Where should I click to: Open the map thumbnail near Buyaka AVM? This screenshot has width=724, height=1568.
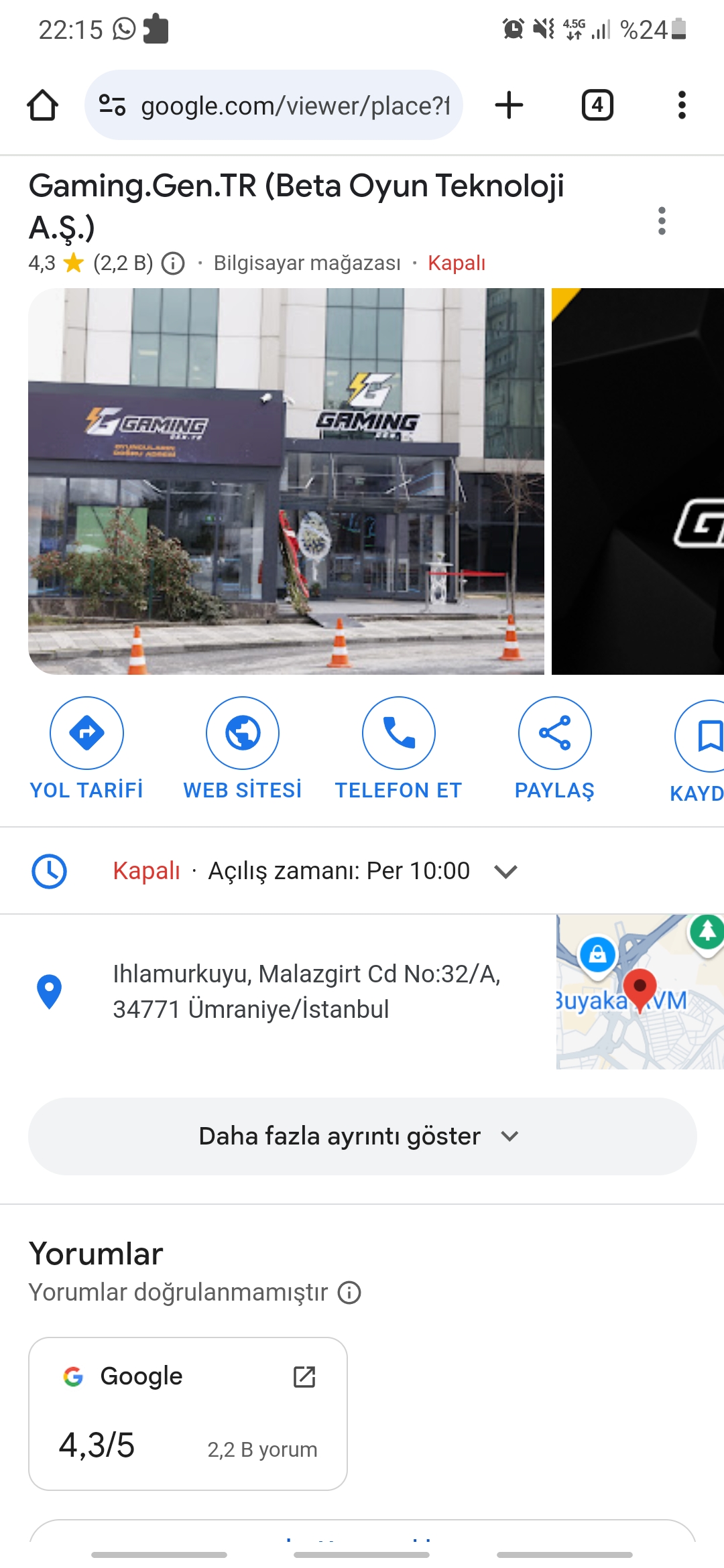640,992
